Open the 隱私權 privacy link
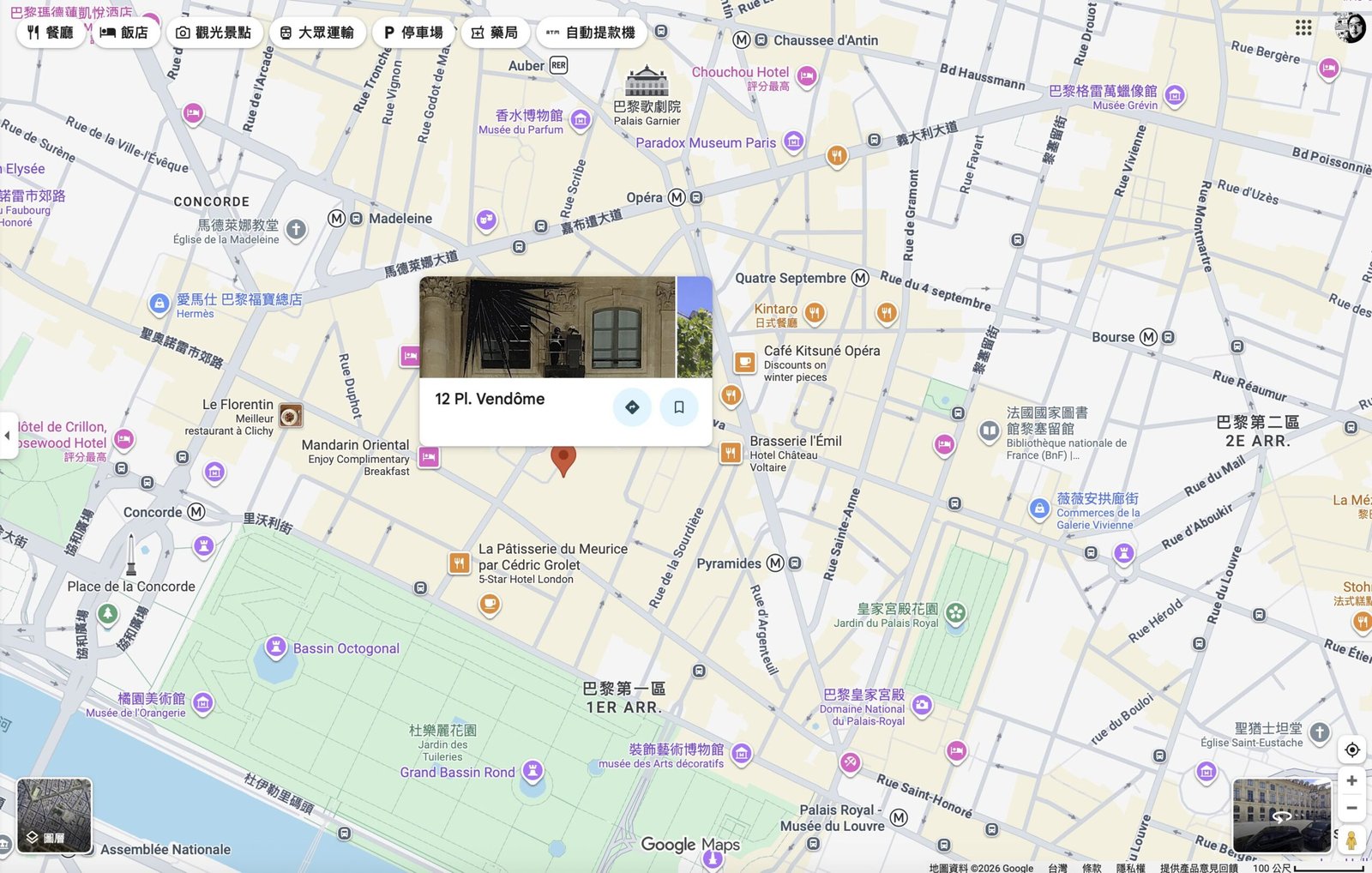 pos(1130,868)
